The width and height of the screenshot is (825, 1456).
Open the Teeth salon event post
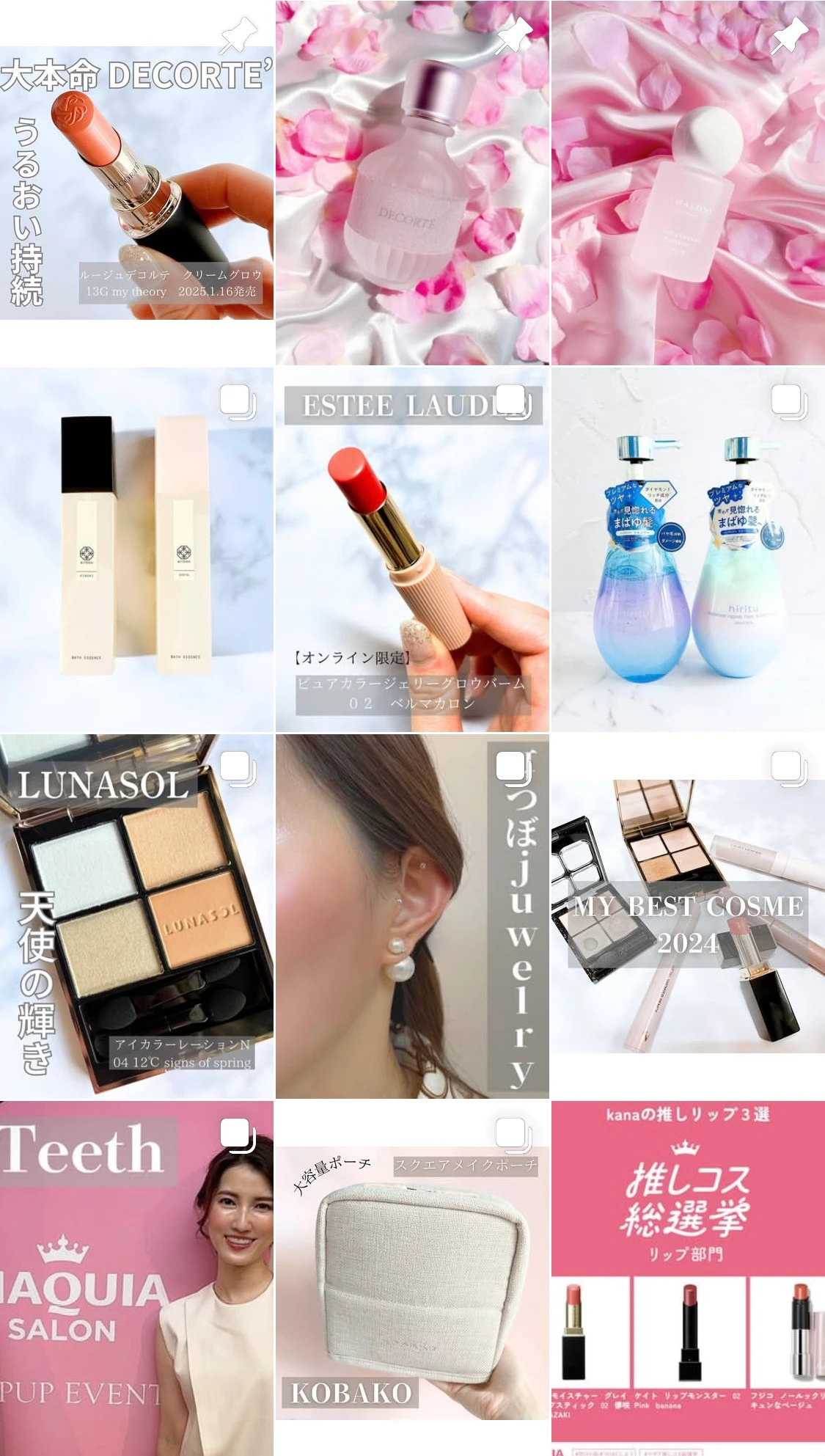(136, 1280)
